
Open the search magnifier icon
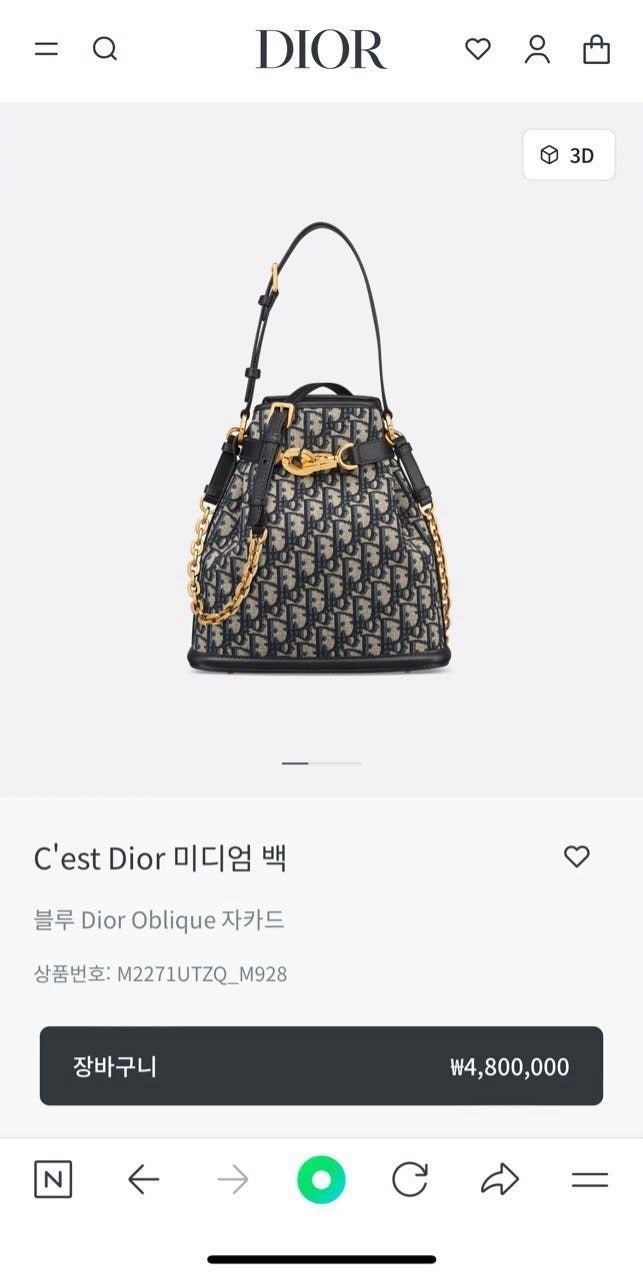tap(105, 49)
